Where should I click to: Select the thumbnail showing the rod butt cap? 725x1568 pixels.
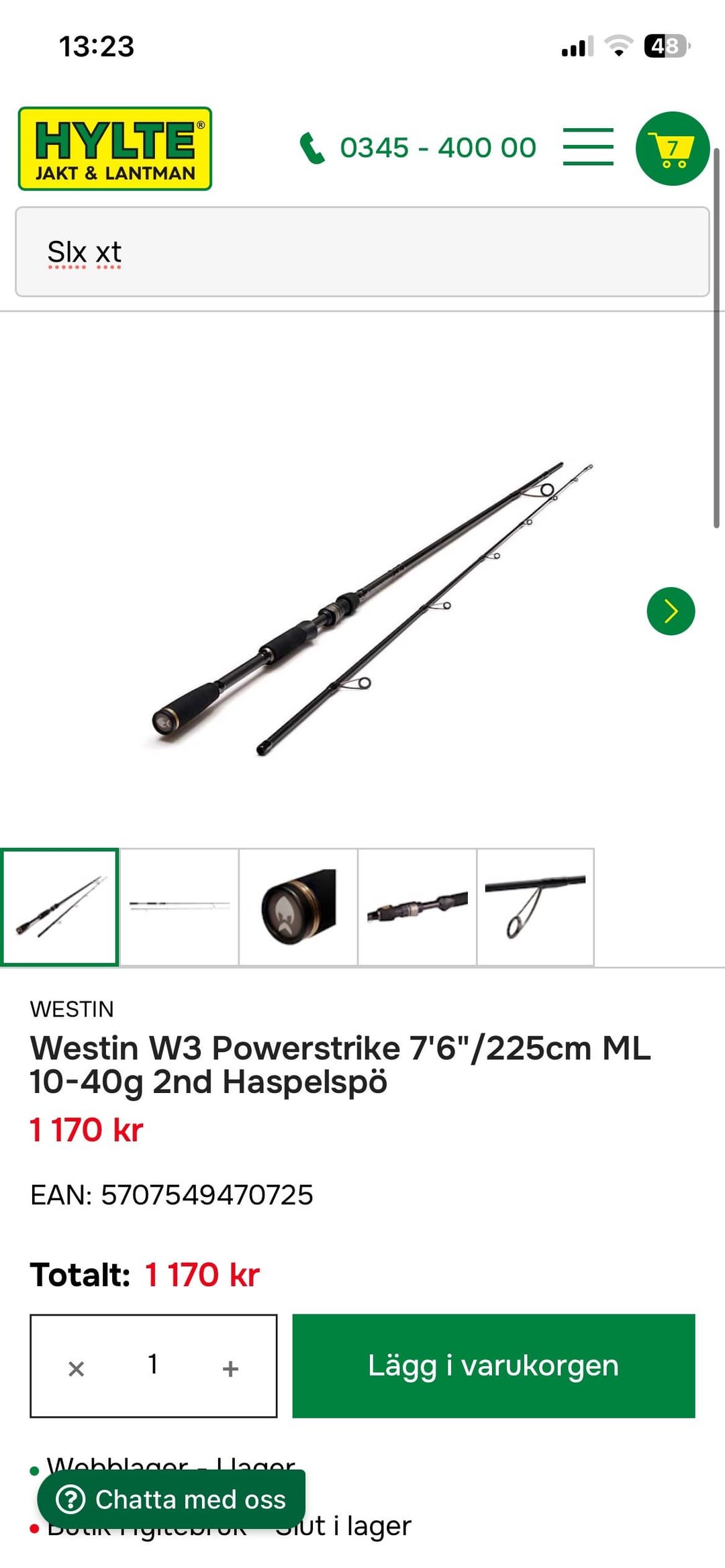tap(298, 907)
